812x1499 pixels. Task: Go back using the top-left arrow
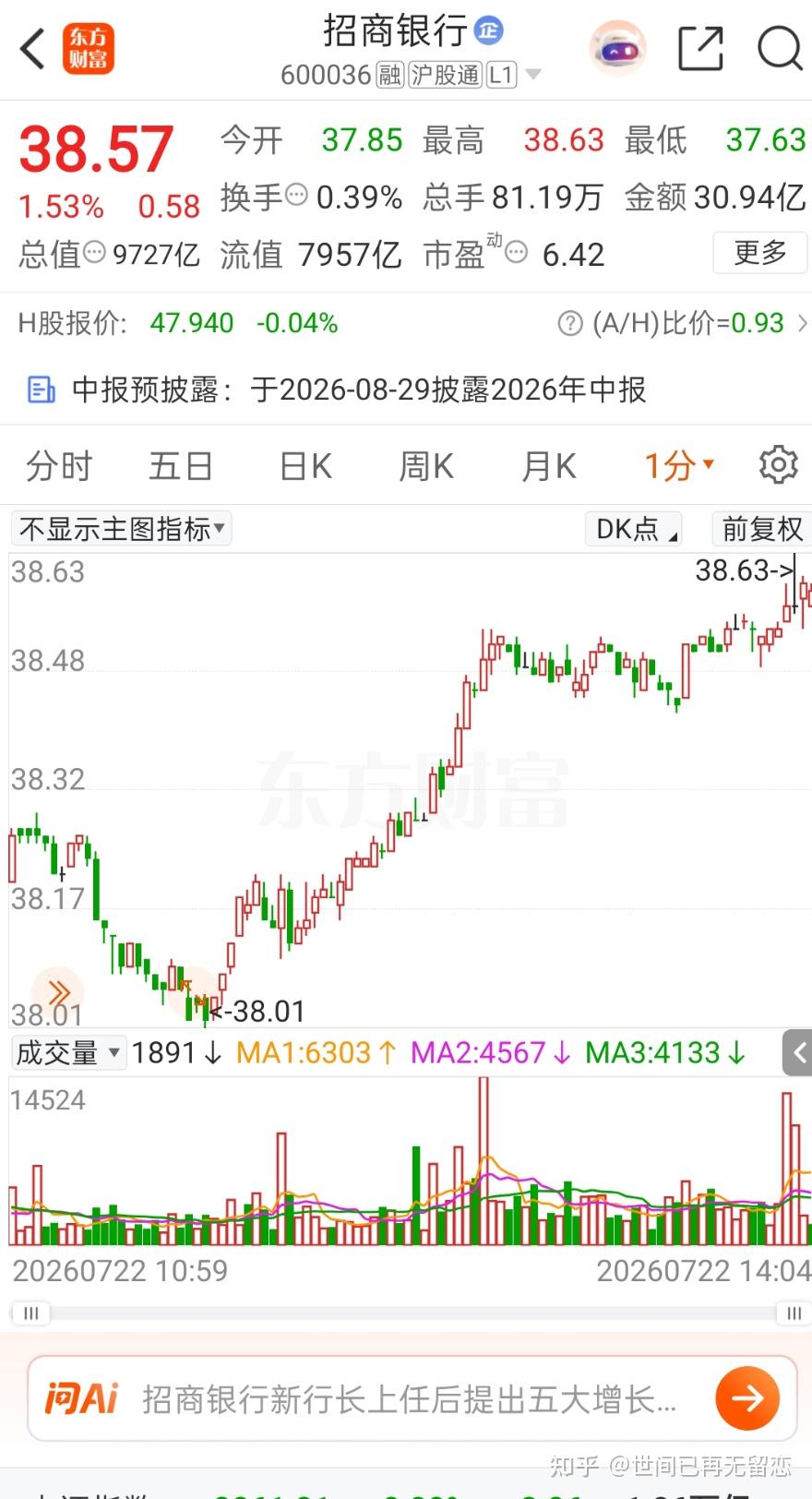point(32,49)
